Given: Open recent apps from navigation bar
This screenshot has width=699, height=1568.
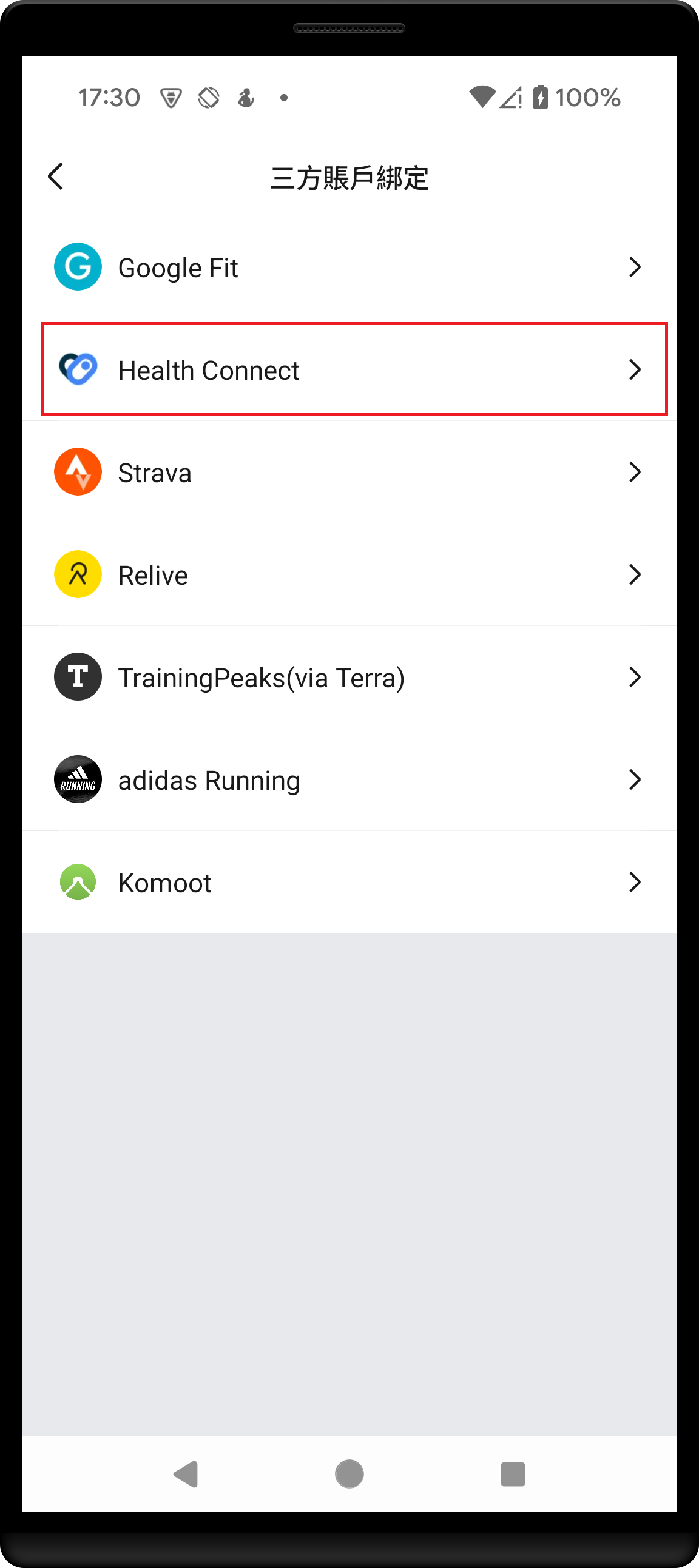Looking at the screenshot, I should tap(513, 1474).
